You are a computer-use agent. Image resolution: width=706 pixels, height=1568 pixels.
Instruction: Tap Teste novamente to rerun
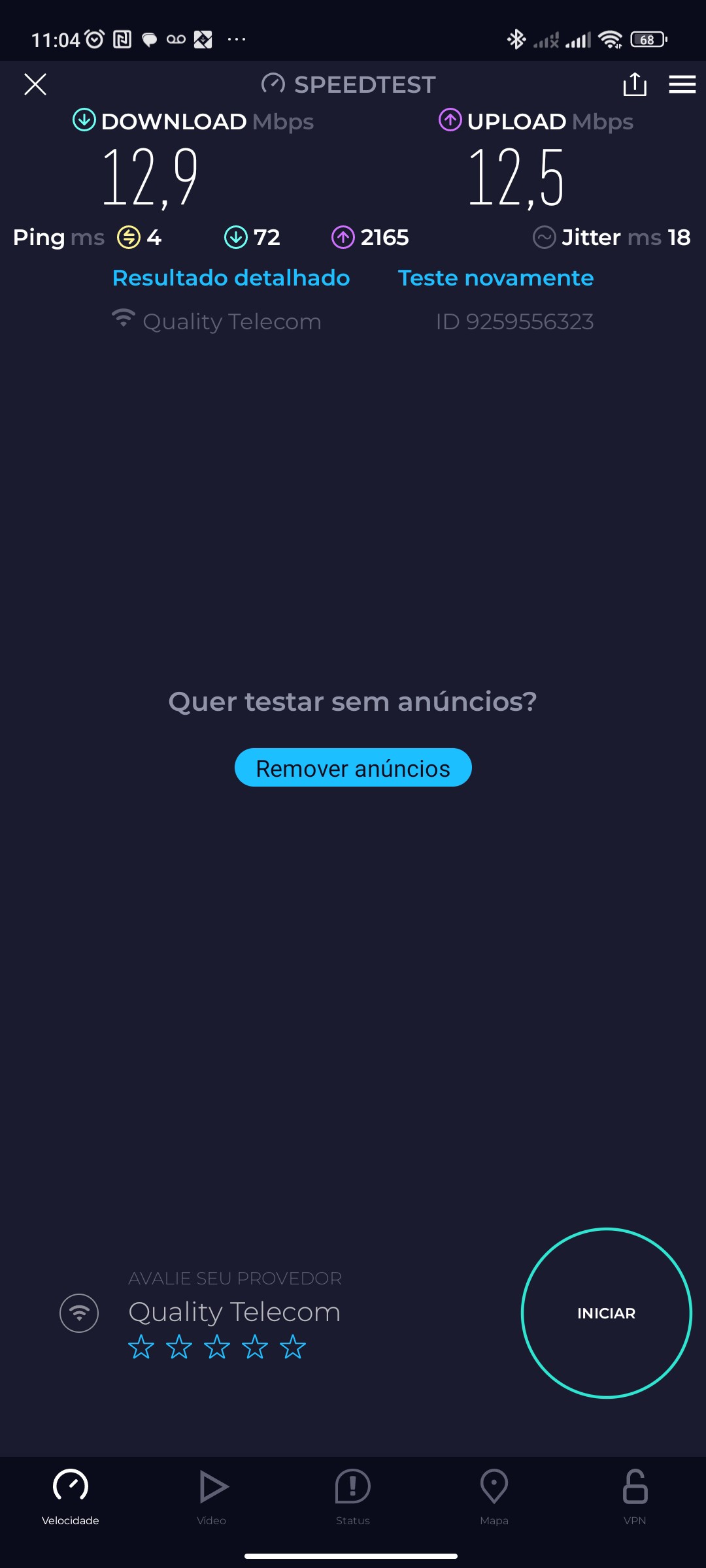pos(496,278)
